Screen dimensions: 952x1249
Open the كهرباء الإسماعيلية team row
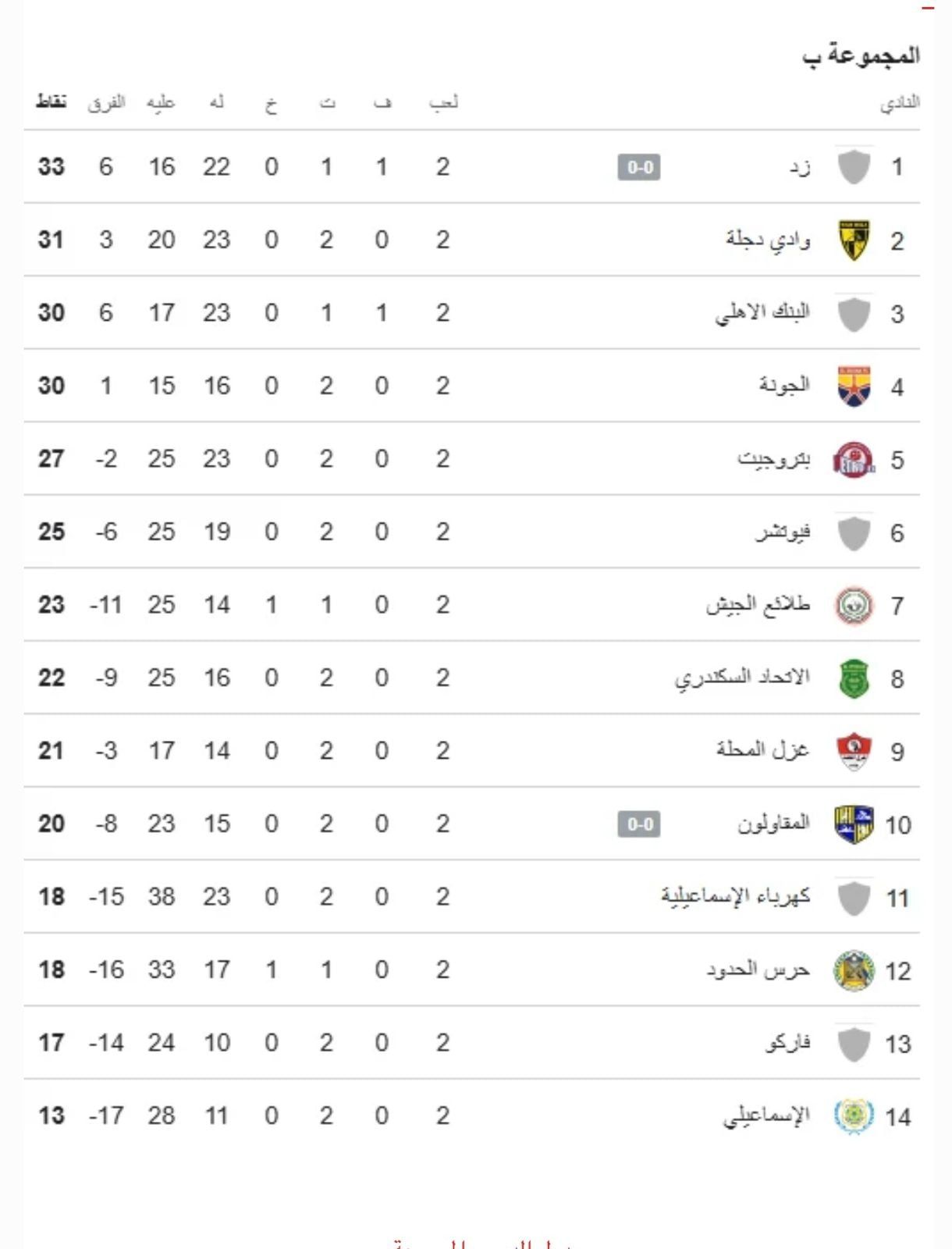click(x=735, y=897)
